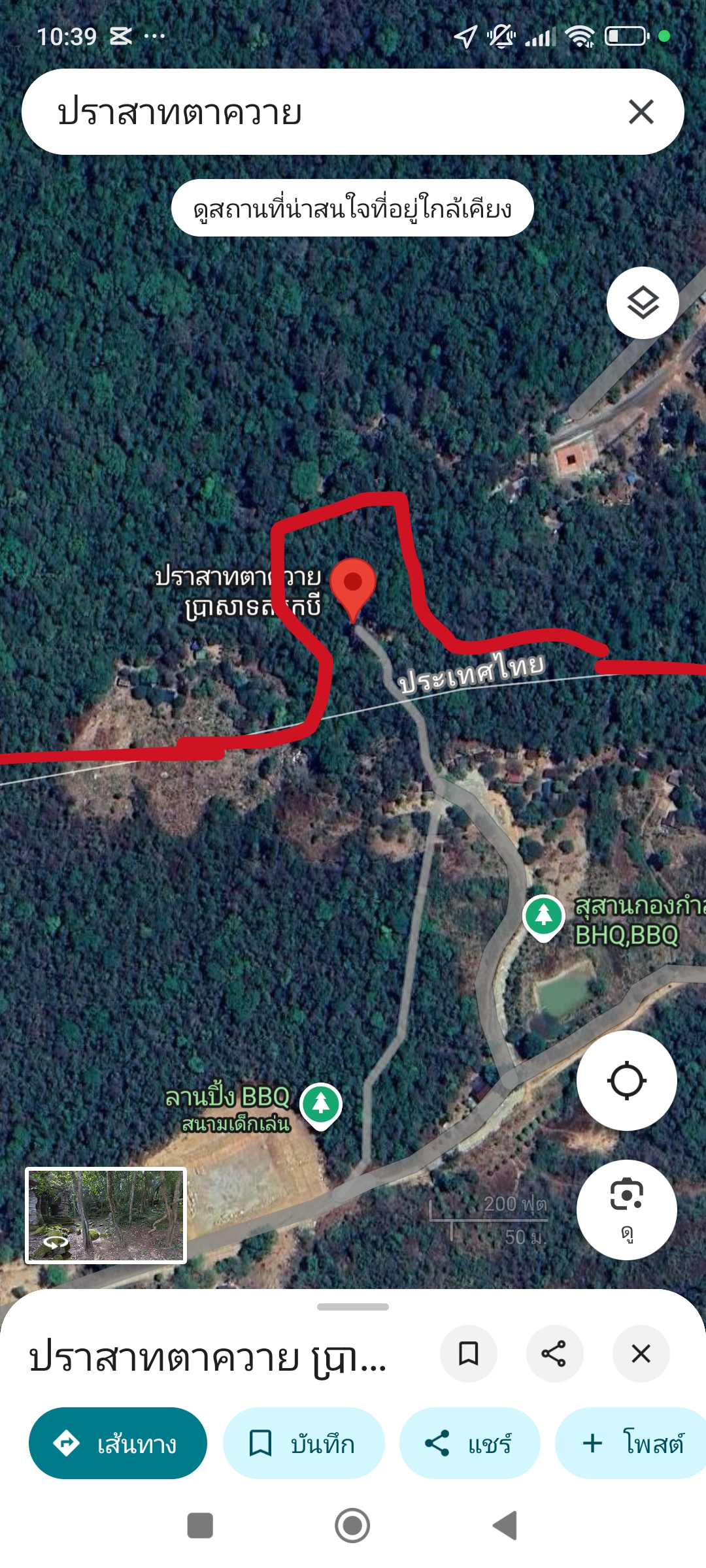Viewport: 706px width, 1568px height.
Task: Close the place info panel
Action: [641, 1354]
